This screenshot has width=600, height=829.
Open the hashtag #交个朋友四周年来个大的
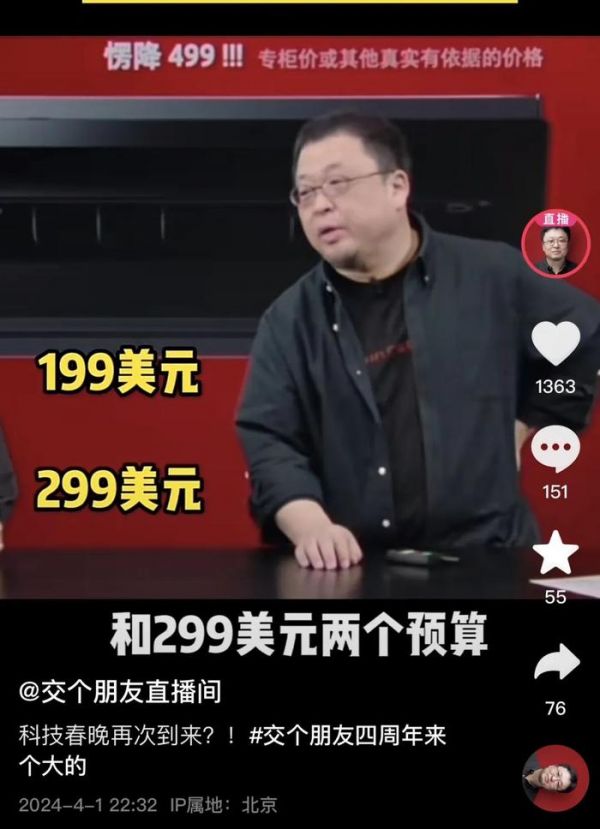pos(347,737)
